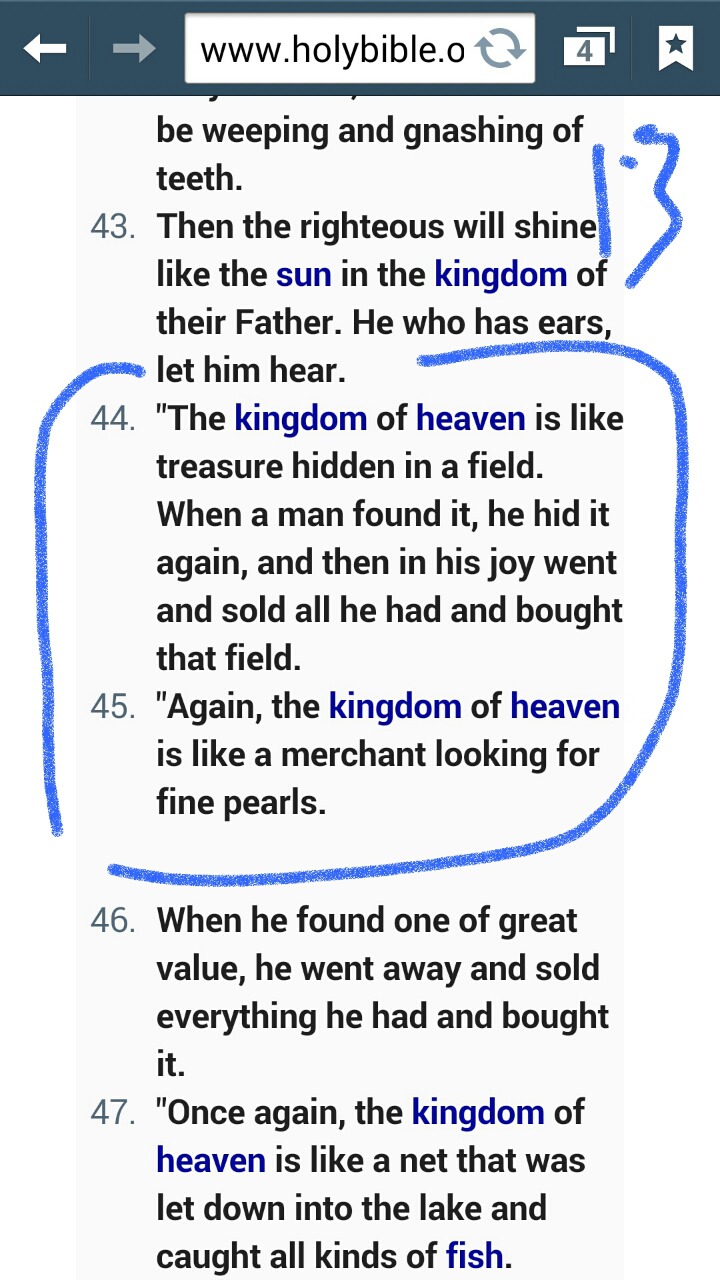Image resolution: width=720 pixels, height=1280 pixels.
Task: Select the 'kingdom' link in verse 47
Action: tap(478, 1113)
